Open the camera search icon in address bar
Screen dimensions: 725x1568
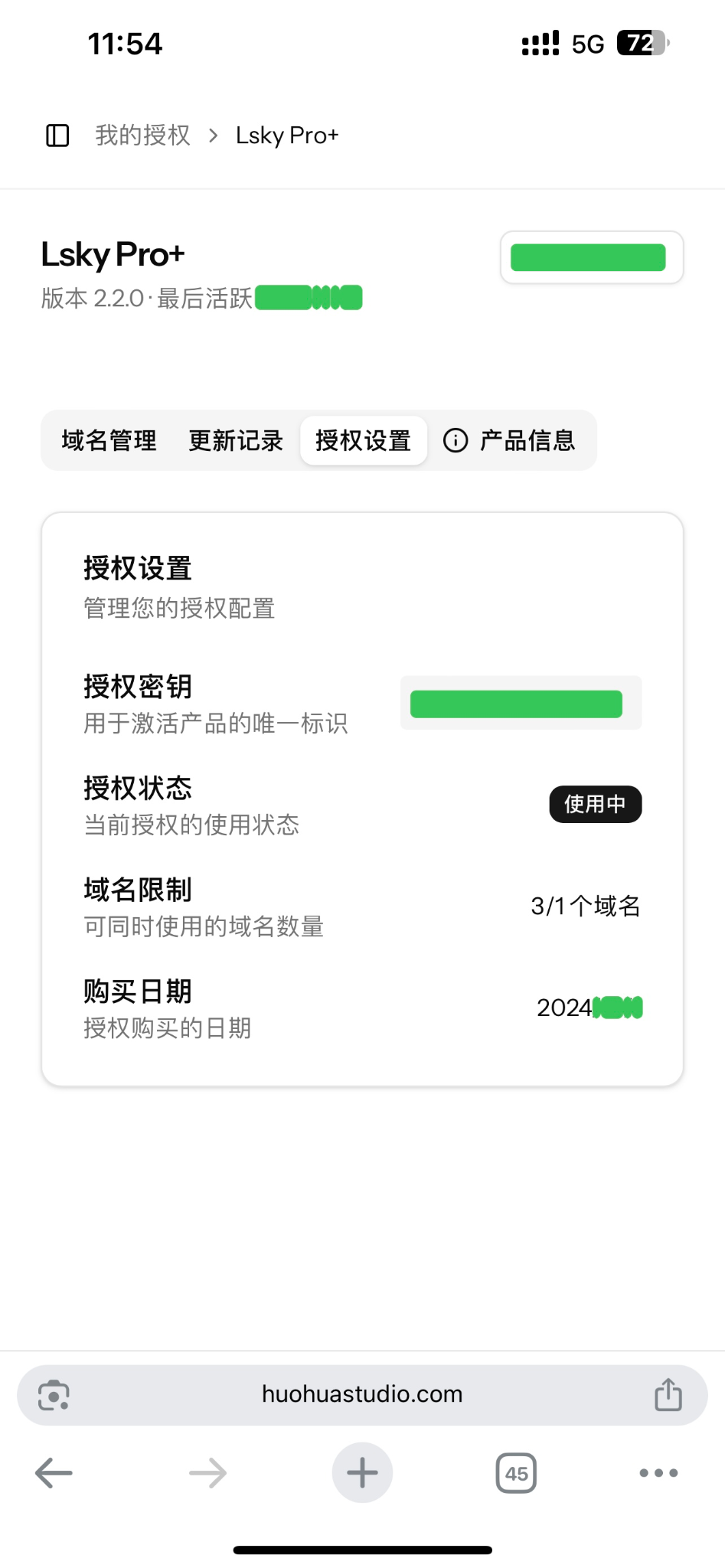tap(54, 1394)
